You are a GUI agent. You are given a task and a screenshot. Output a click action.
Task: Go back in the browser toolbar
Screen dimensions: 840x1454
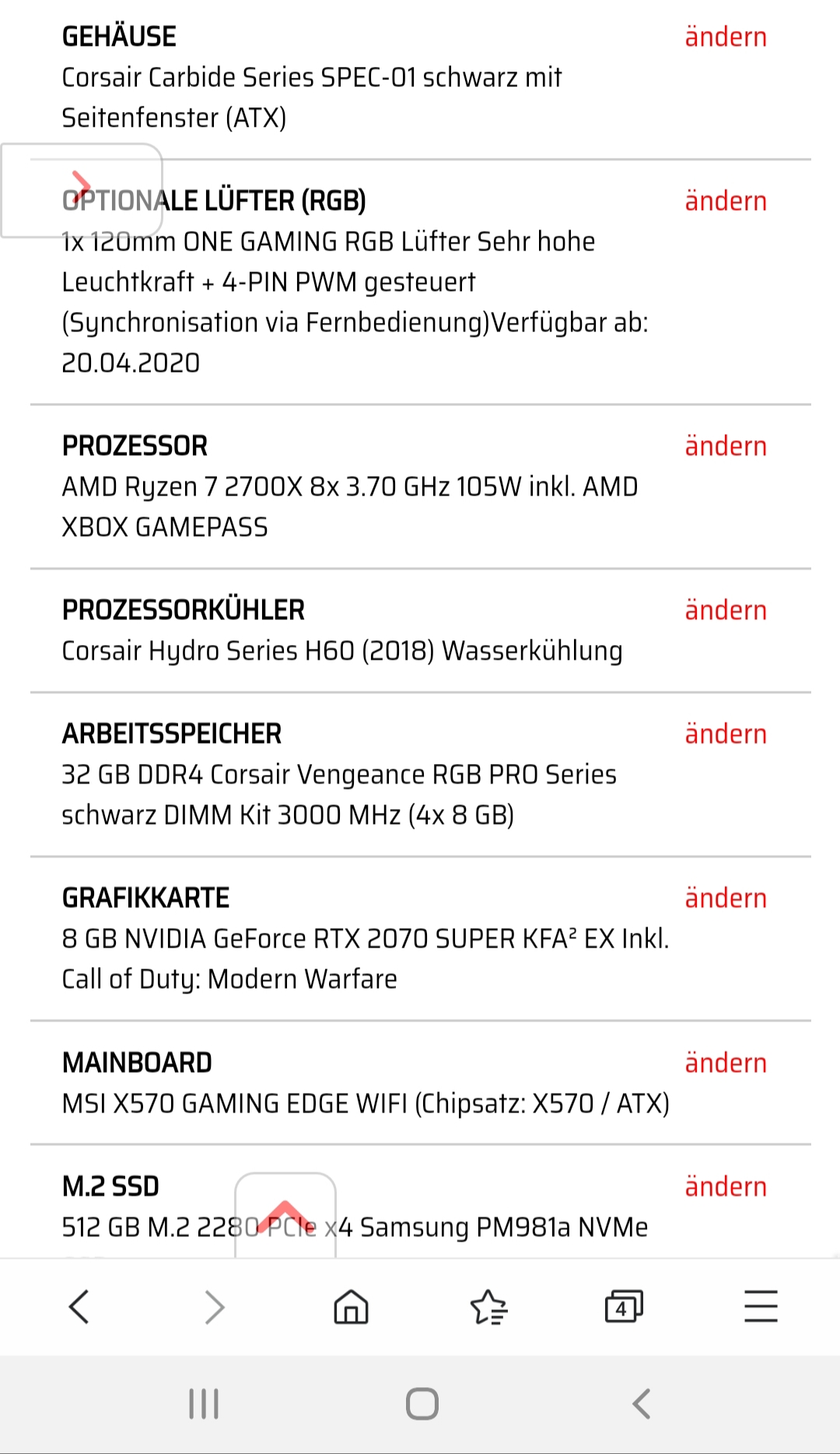[x=79, y=1306]
